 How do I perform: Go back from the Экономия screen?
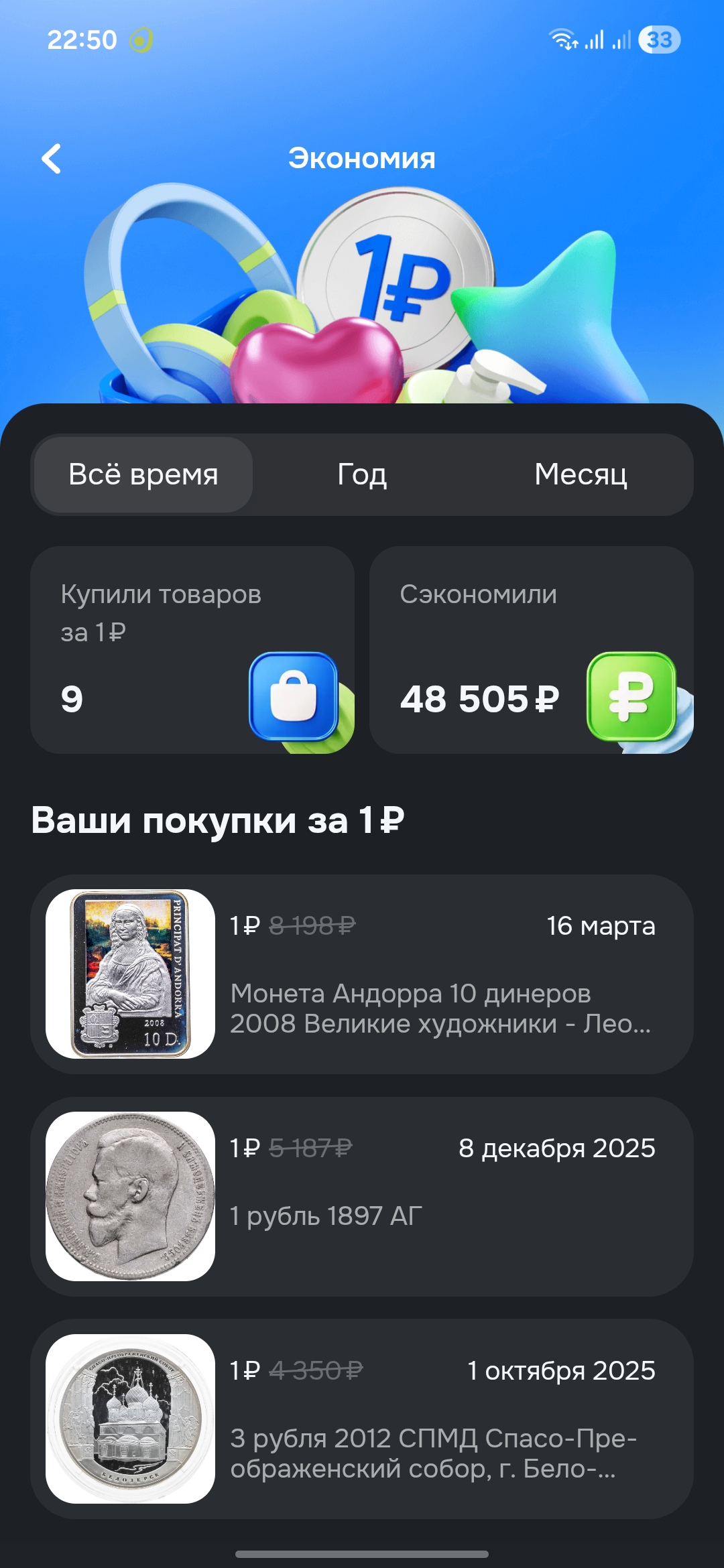pyautogui.click(x=52, y=159)
